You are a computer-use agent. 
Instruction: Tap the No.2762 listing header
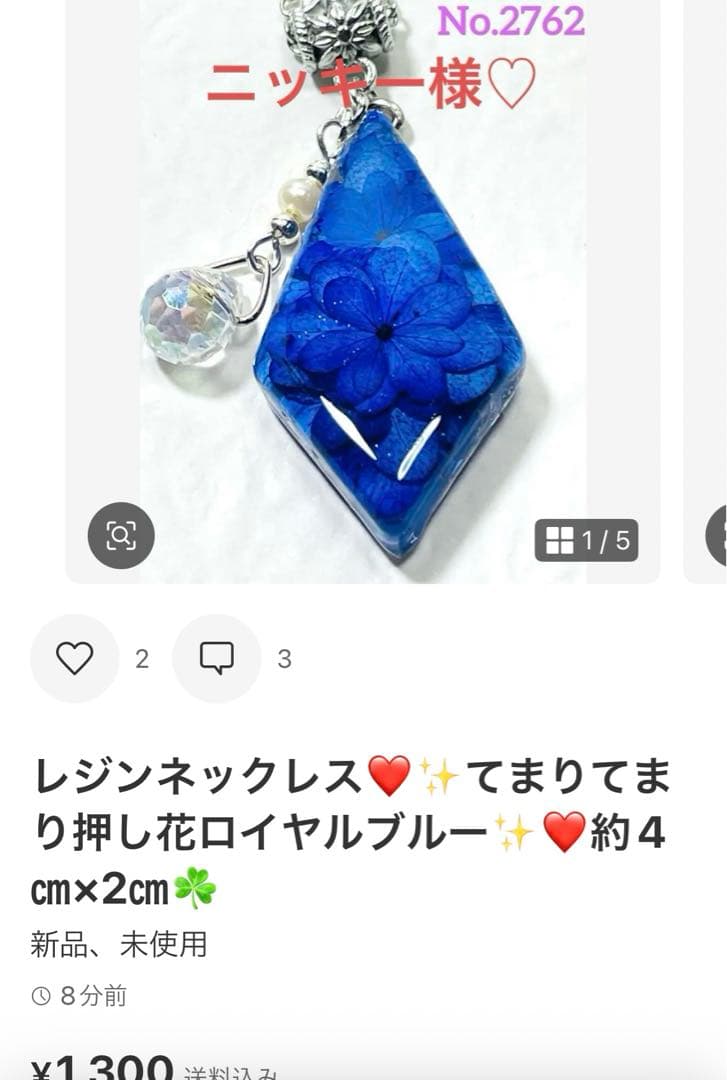513,20
